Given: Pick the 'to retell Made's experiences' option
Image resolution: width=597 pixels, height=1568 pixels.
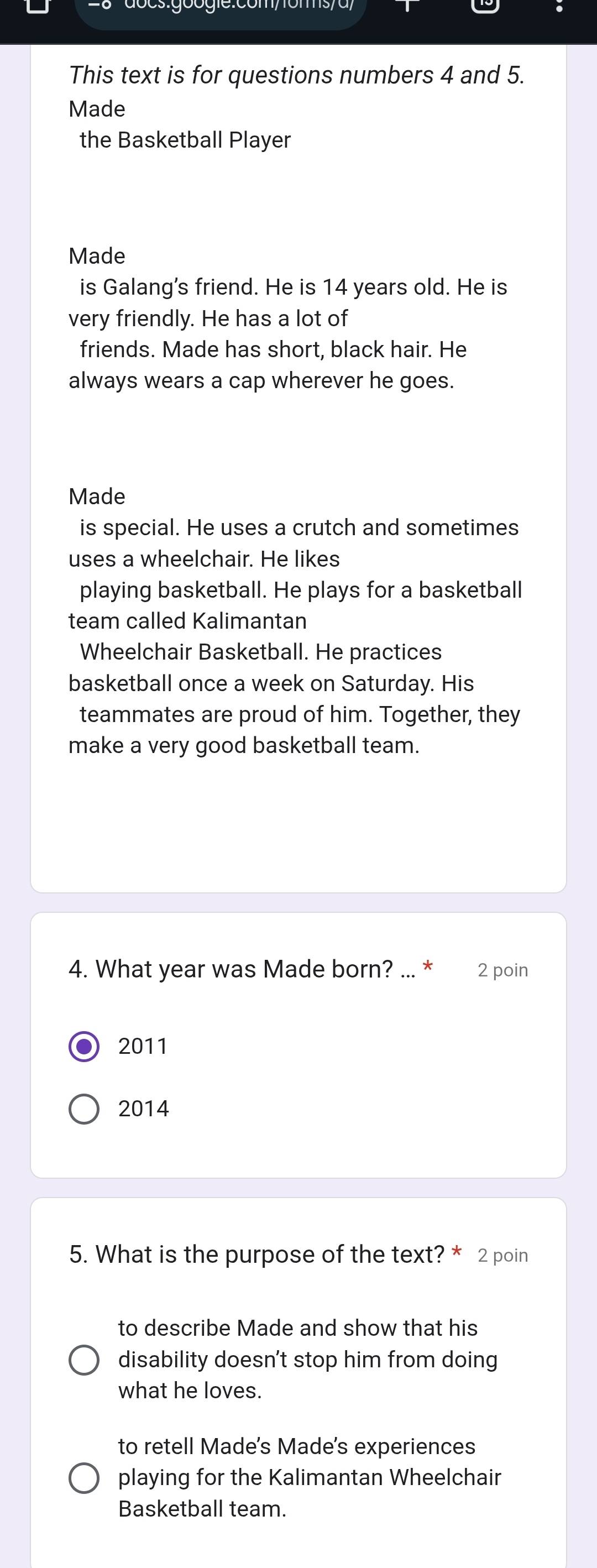Looking at the screenshot, I should [84, 1477].
